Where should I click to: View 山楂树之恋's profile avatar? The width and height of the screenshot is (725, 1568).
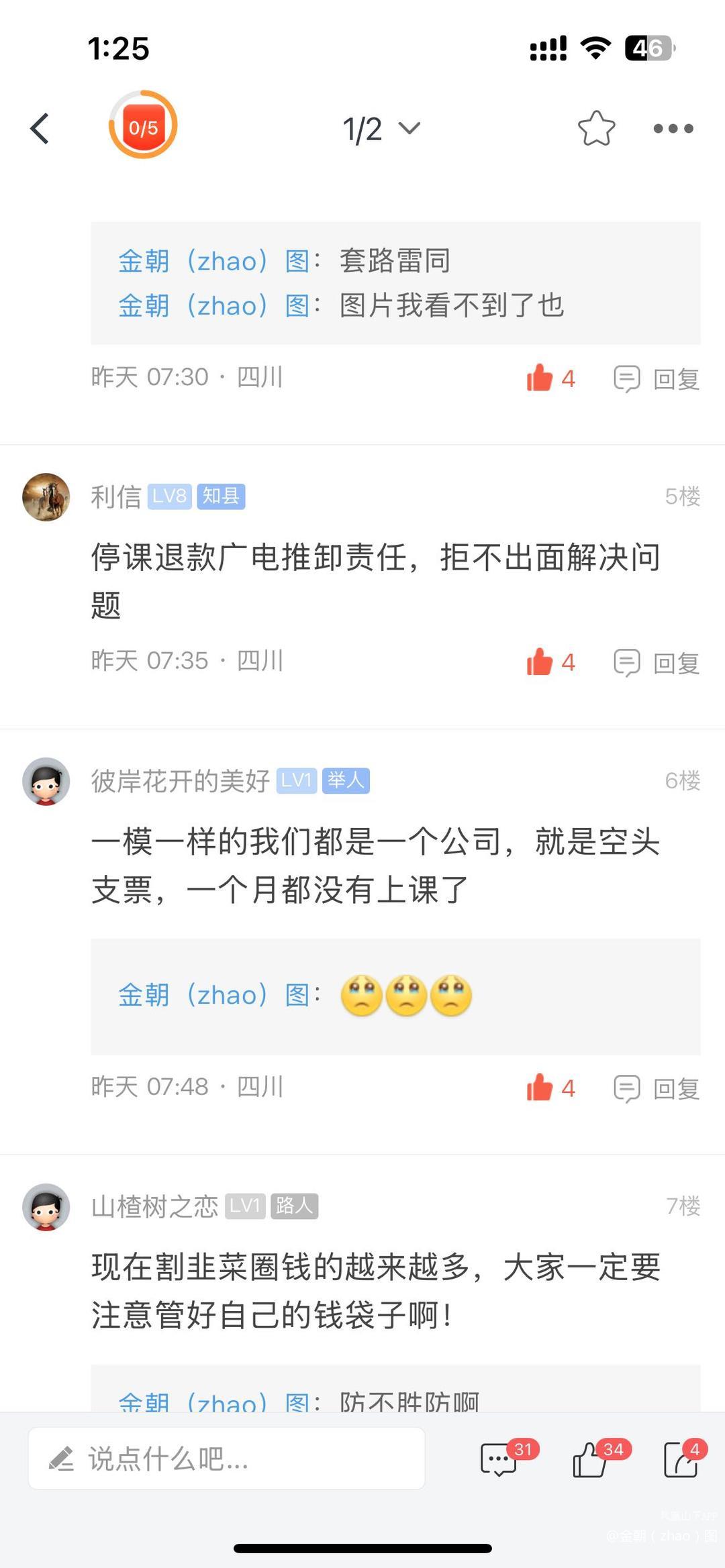(x=46, y=1207)
